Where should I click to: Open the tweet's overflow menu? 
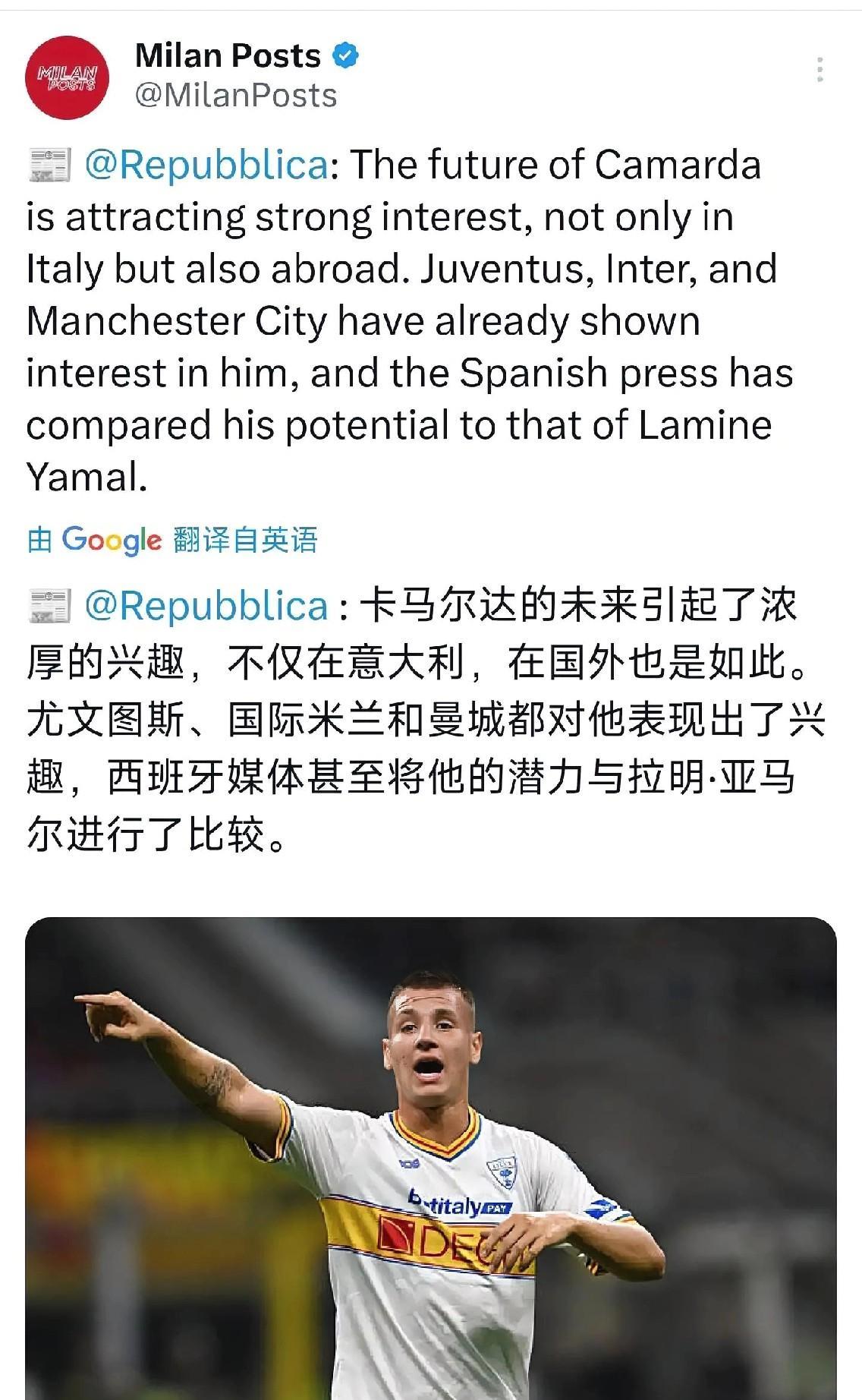pyautogui.click(x=820, y=70)
